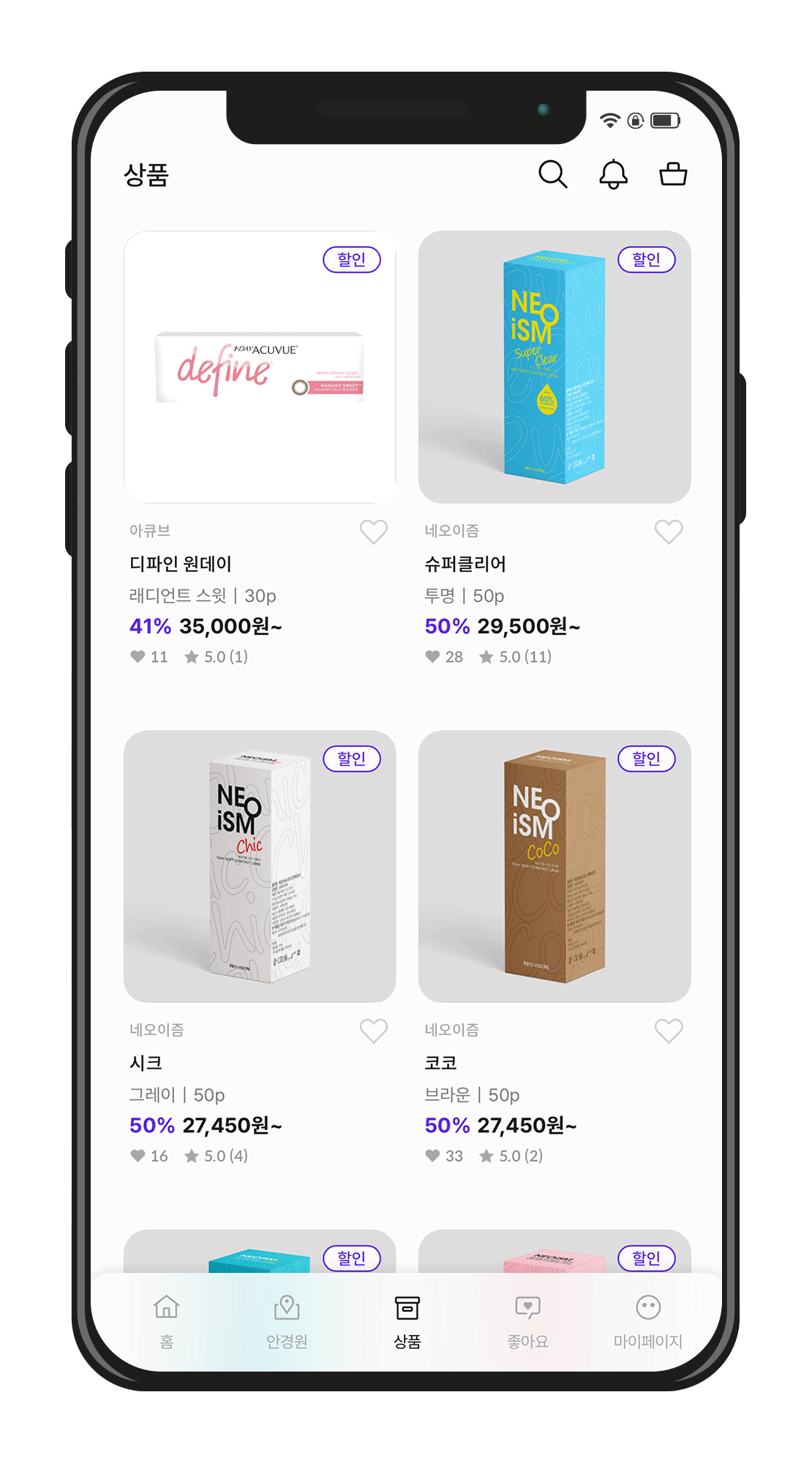
Task: Open the 시크 product card
Action: pos(260,866)
